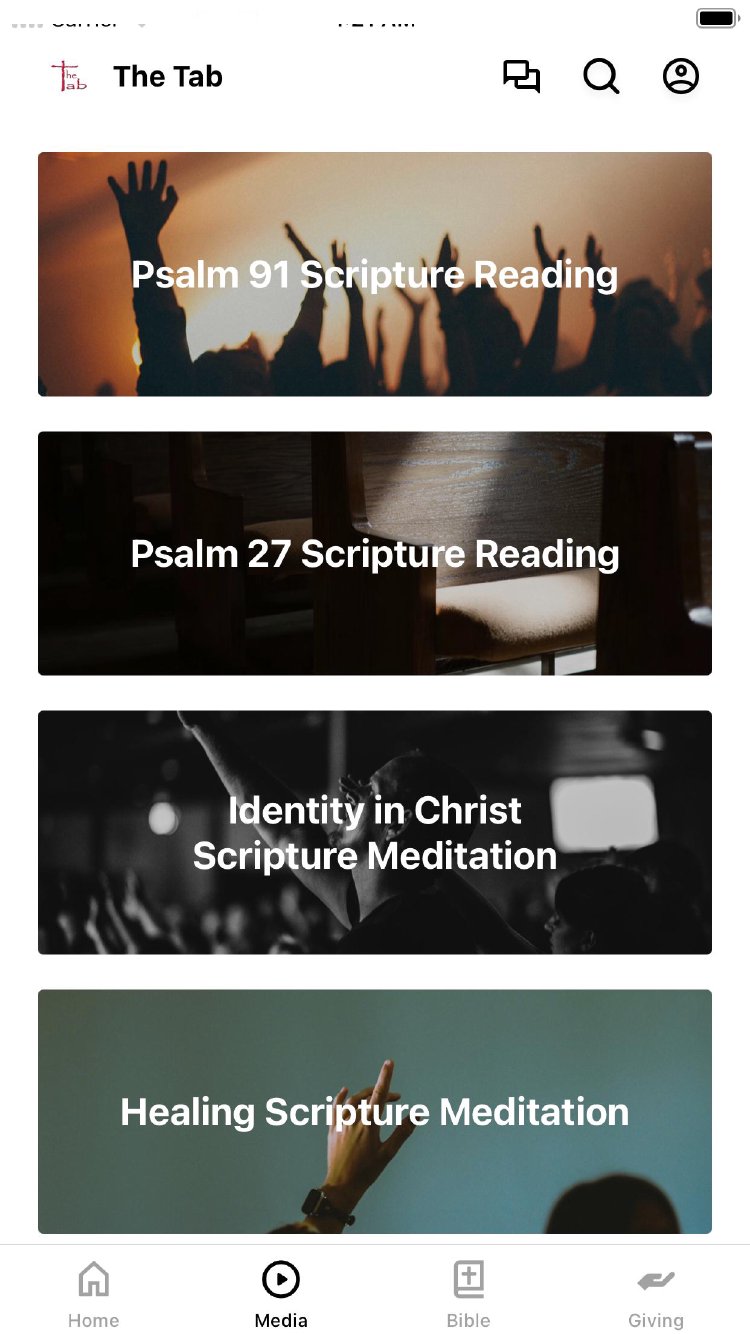This screenshot has height=1334, width=750.
Task: Open the messages chat icon
Action: [x=521, y=77]
